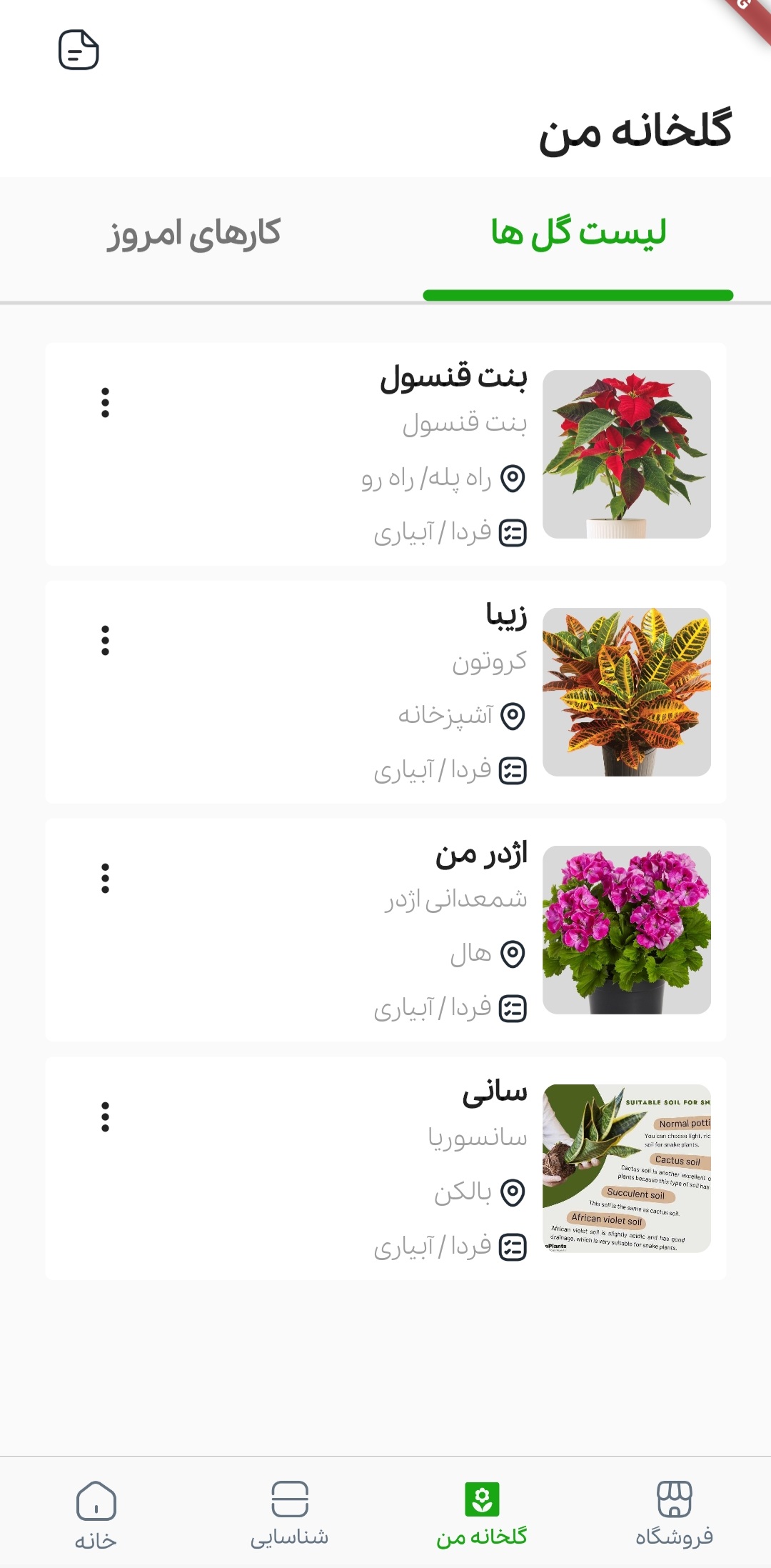771x1568 pixels.
Task: View the سانی سانسوریا plant card
Action: click(385, 1169)
